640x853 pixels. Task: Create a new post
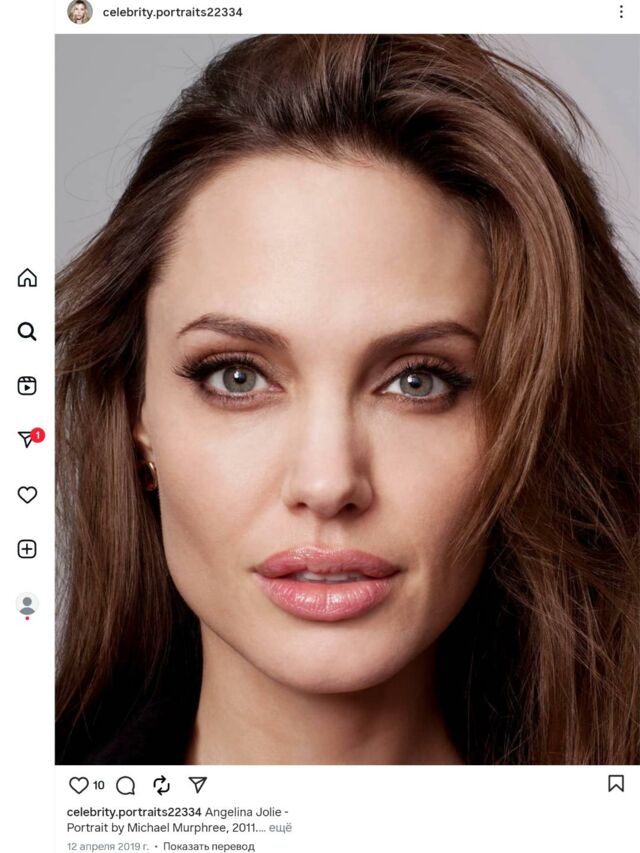27,549
